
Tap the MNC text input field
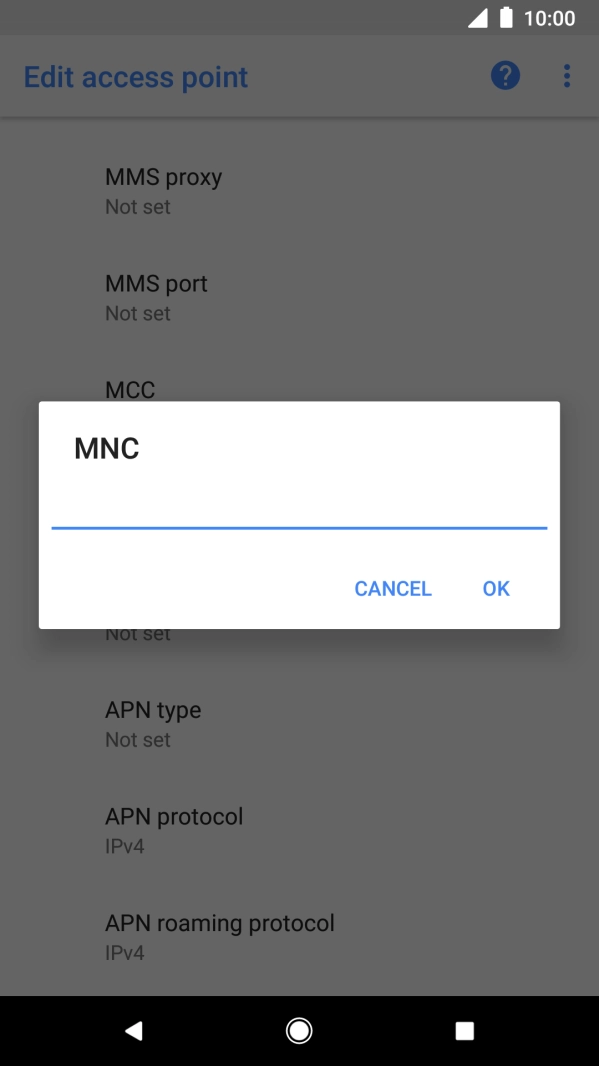299,509
